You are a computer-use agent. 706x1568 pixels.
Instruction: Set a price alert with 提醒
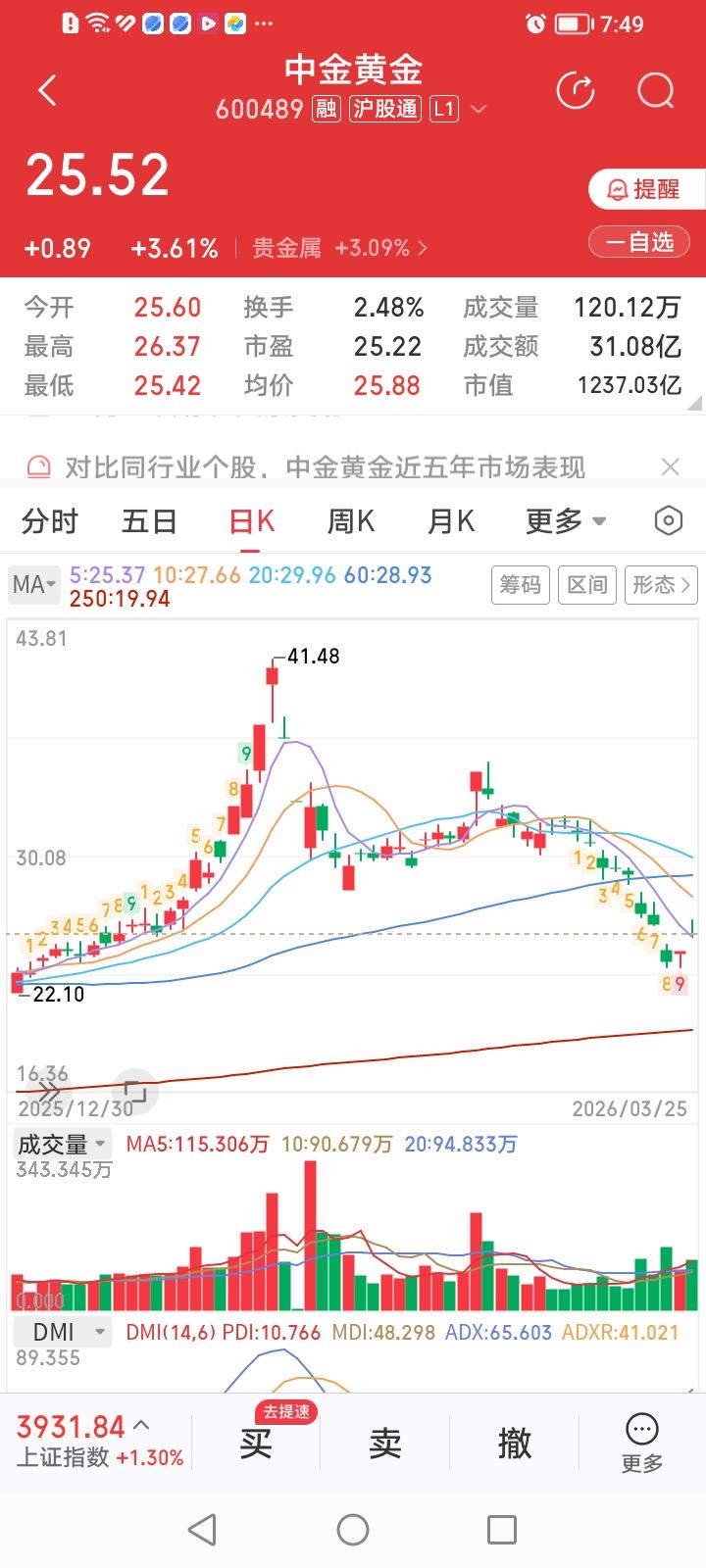click(x=644, y=189)
